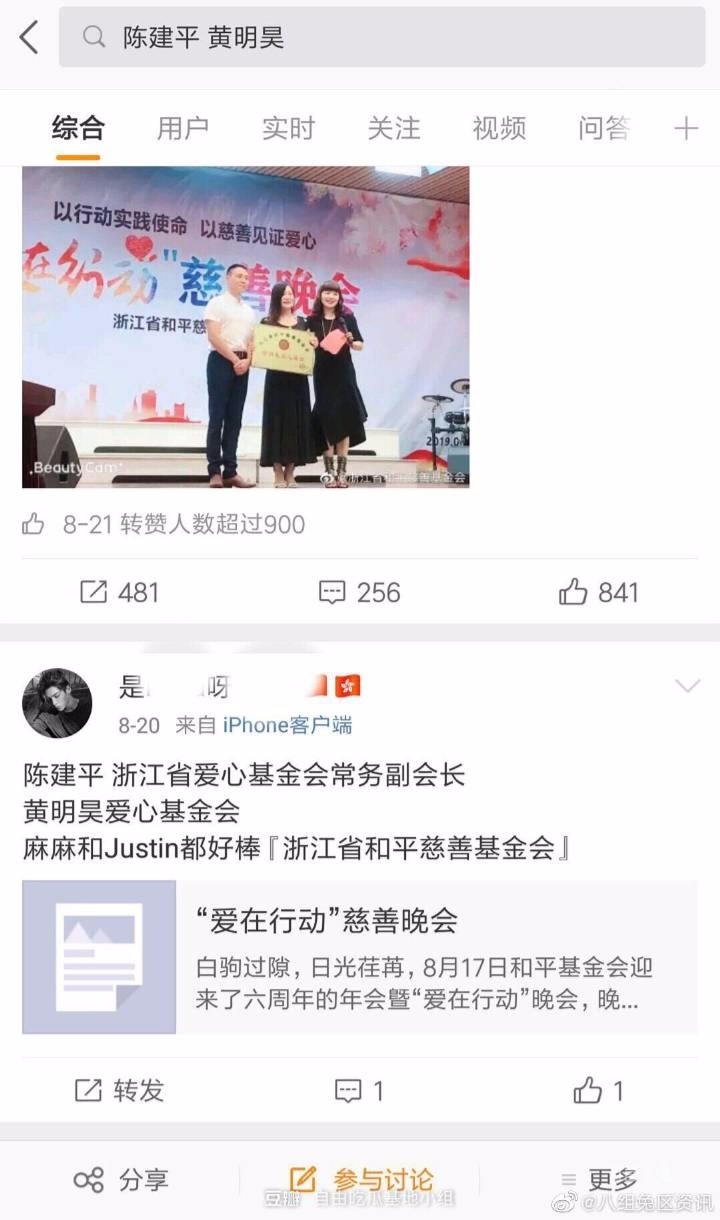
Task: Open the charity gala photo in the post
Action: click(245, 327)
